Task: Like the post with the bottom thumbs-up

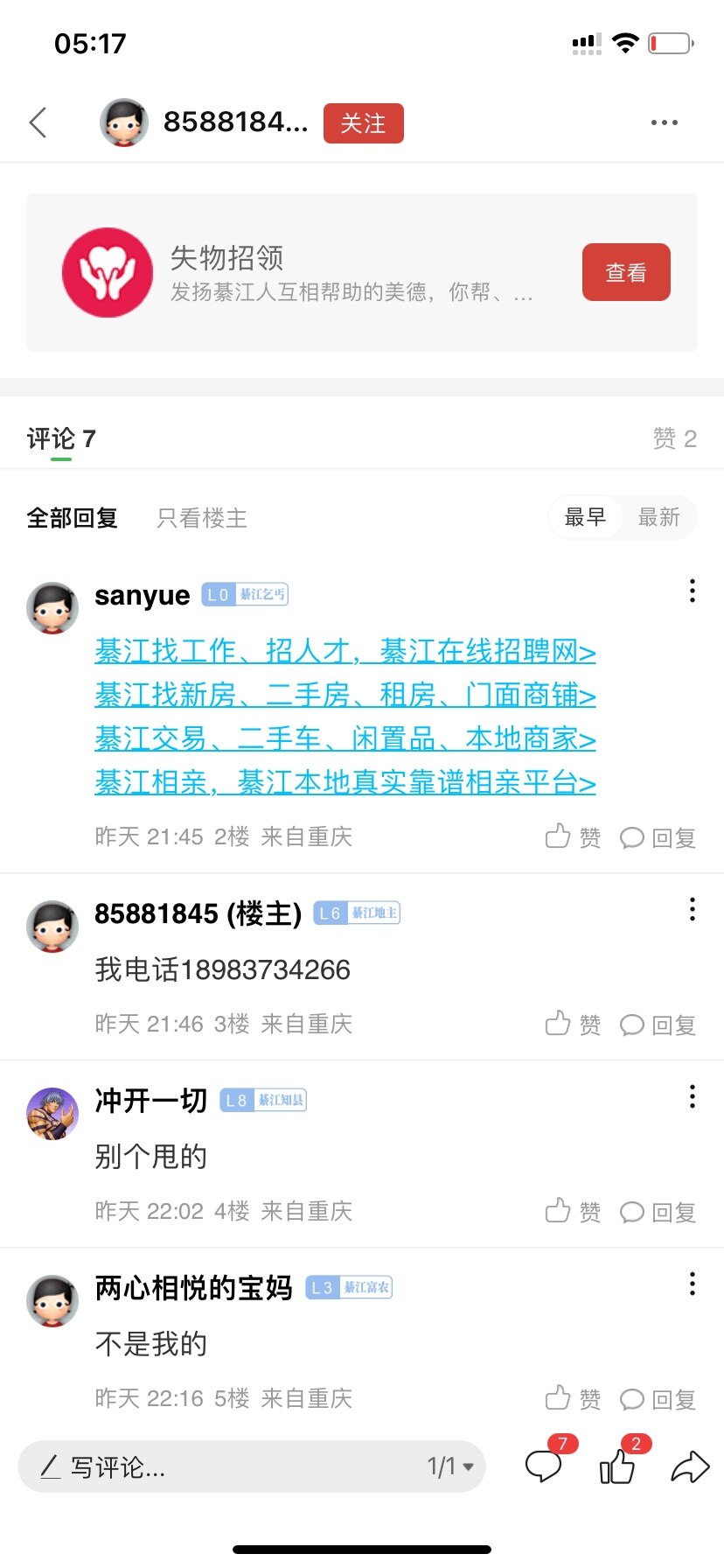Action: (x=617, y=1466)
